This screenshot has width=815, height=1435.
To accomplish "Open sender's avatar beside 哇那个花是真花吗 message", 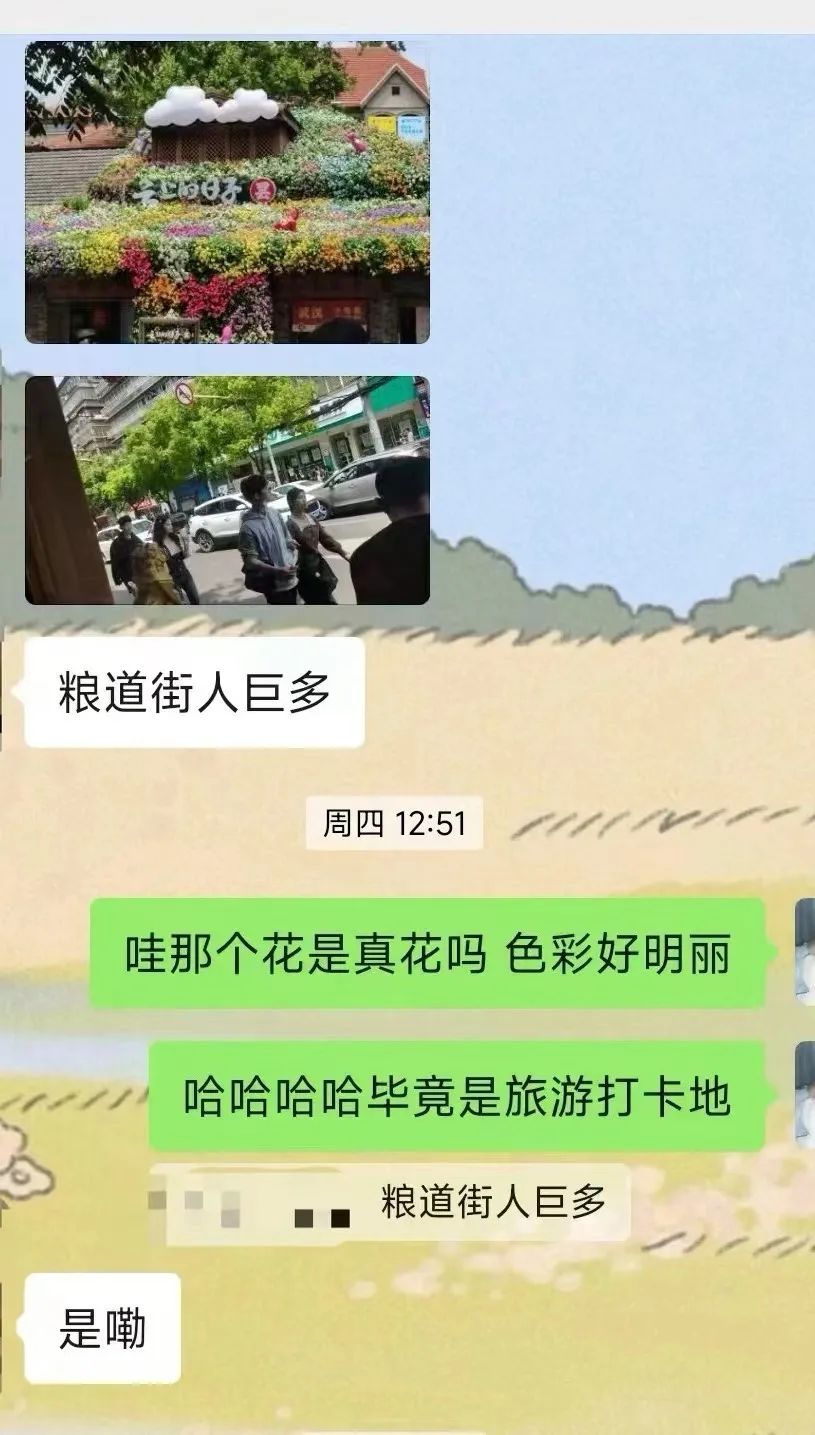I will (x=805, y=951).
